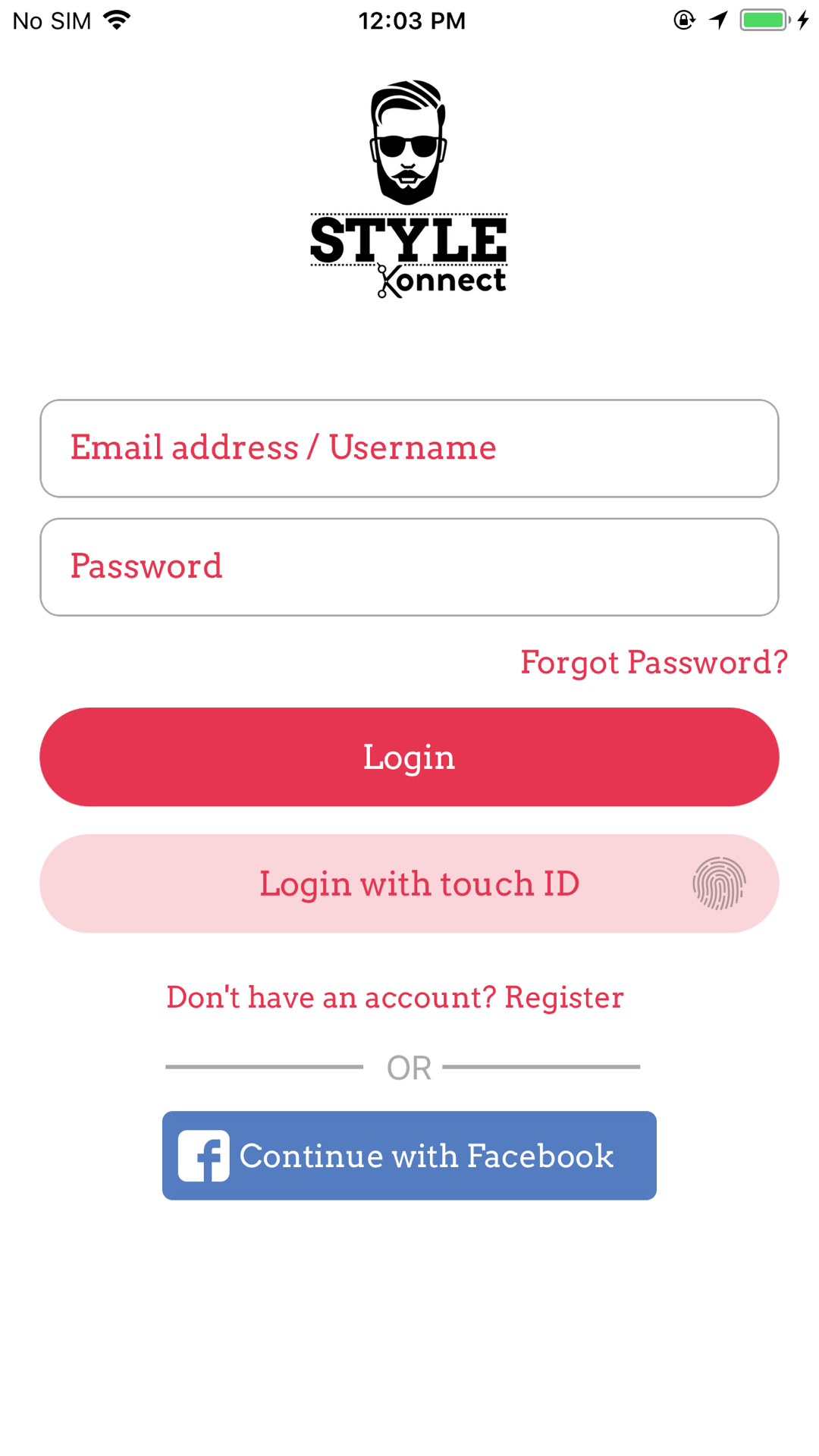Screen dimensions: 819x1456
Task: Focus the Password field
Action: pos(409,567)
